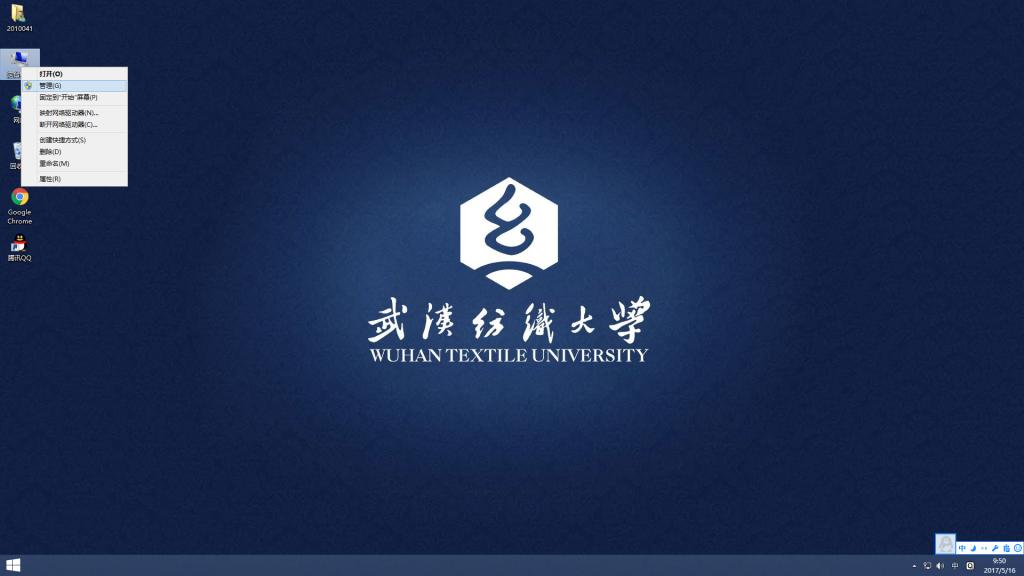The width and height of the screenshot is (1024, 576).
Task: Select 打开(O) in the context menu
Action: click(x=51, y=74)
